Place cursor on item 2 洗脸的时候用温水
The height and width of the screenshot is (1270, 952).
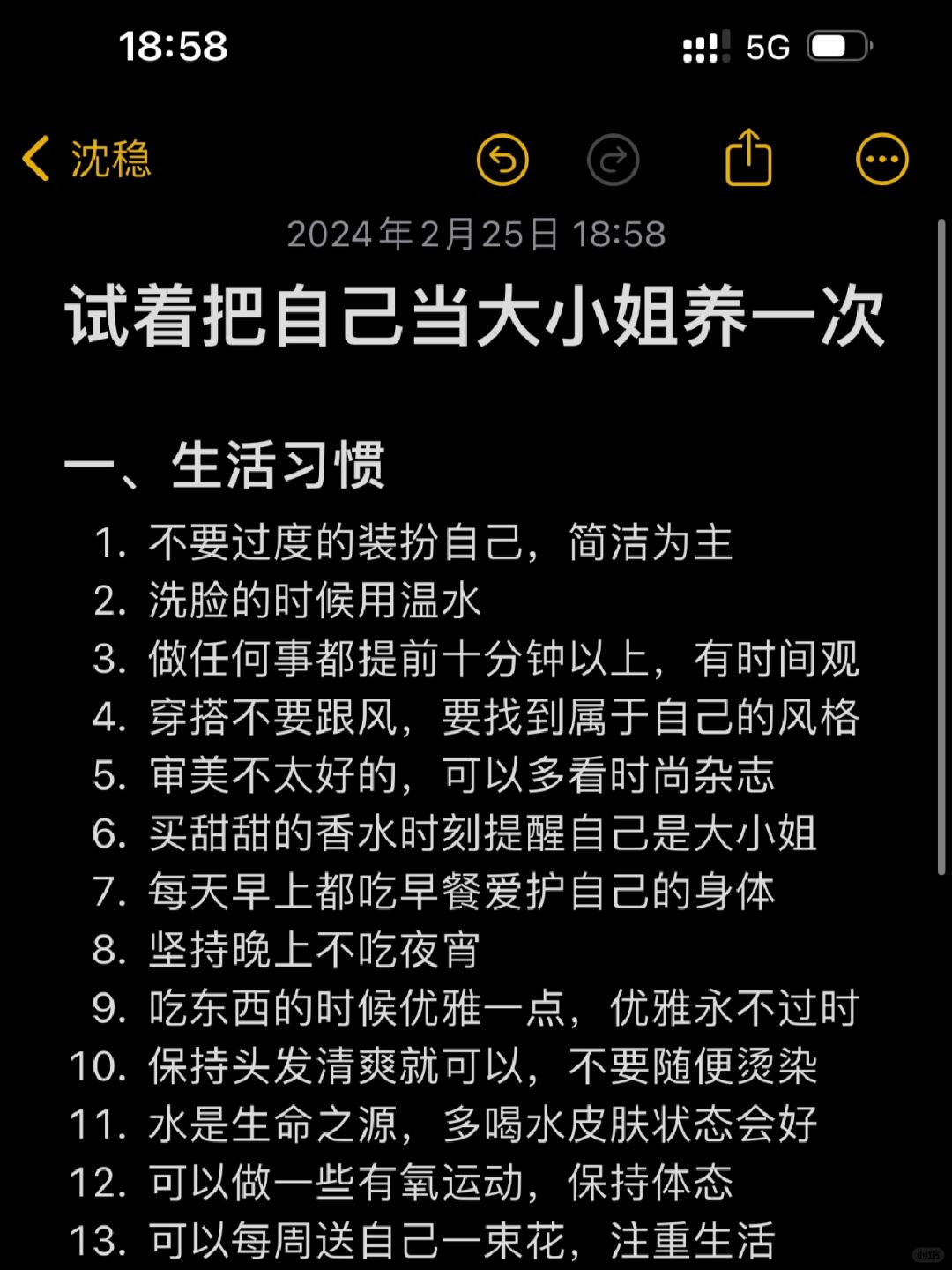pos(315,598)
